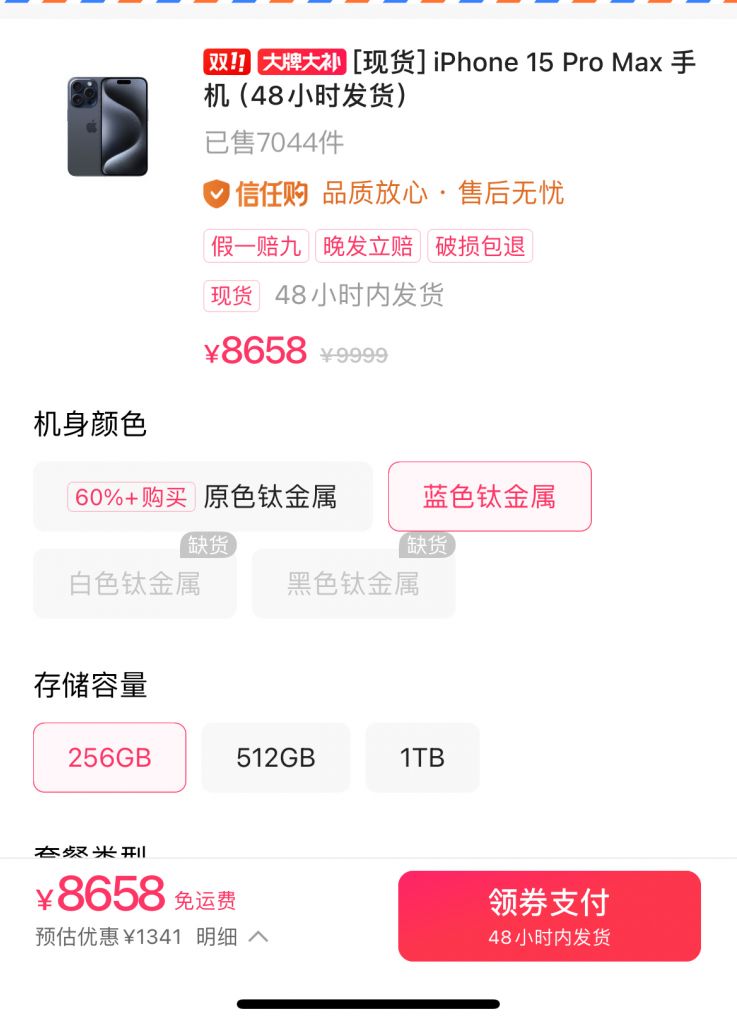Select the 1TB storage option
The image size is (737, 1024).
422,757
